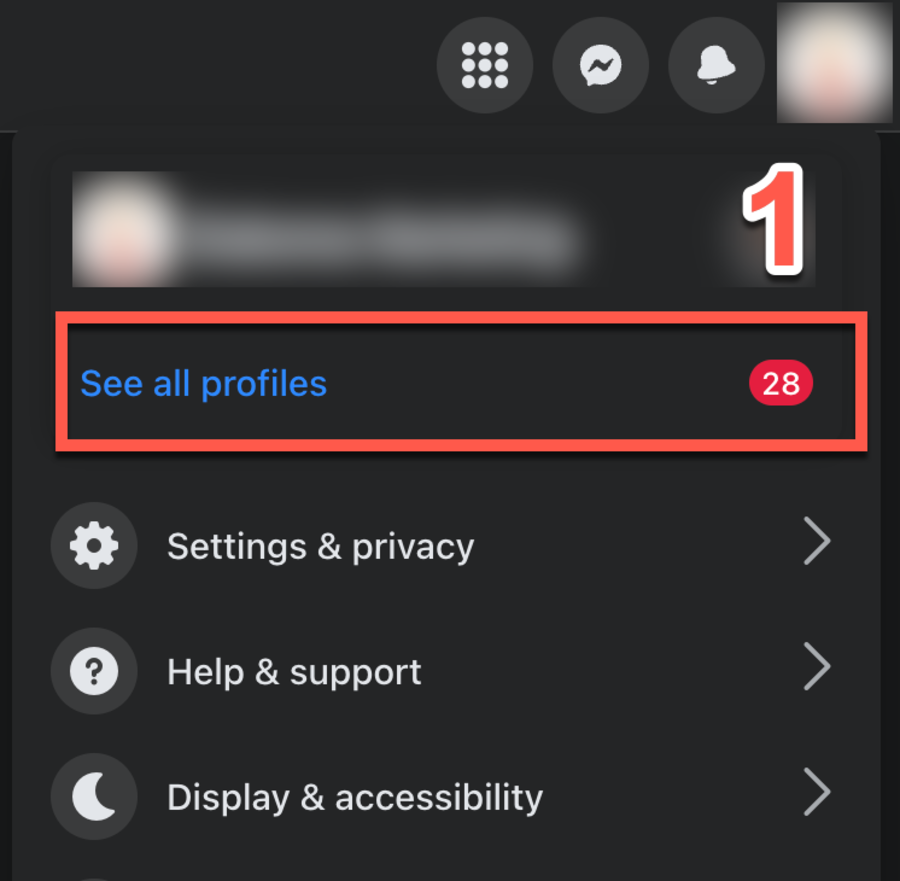See all profiles
The image size is (900, 881).
pos(204,383)
